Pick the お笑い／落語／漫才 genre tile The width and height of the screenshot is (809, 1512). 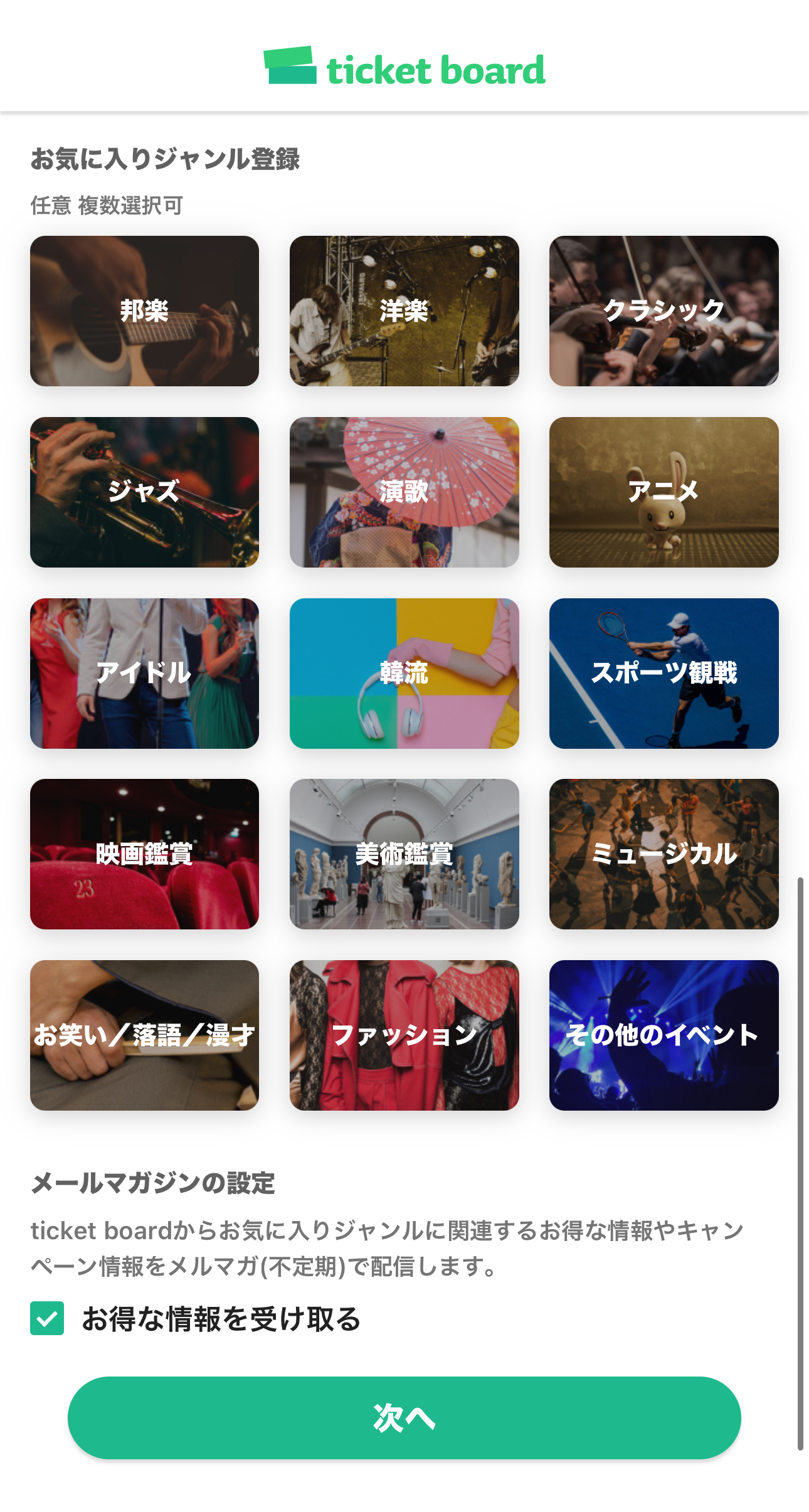click(144, 1035)
